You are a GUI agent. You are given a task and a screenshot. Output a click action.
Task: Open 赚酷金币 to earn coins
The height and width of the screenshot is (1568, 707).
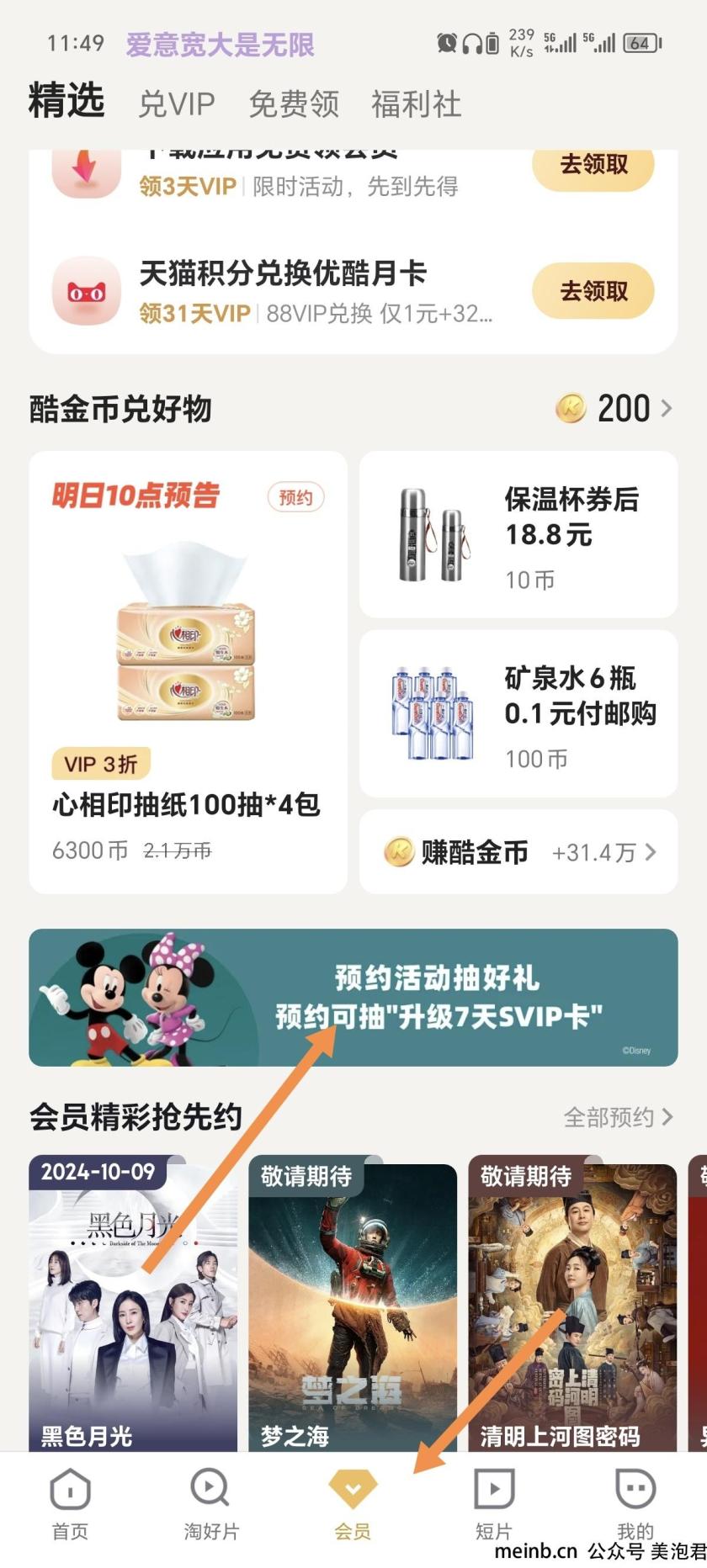pos(518,852)
